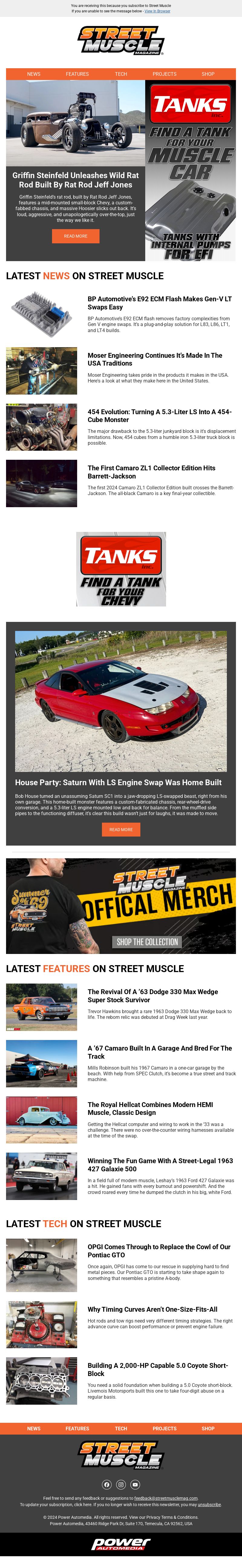Viewport: 242px width, 1568px height.
Task: Tap Read More under the Saturn LS swap story
Action: click(x=121, y=830)
